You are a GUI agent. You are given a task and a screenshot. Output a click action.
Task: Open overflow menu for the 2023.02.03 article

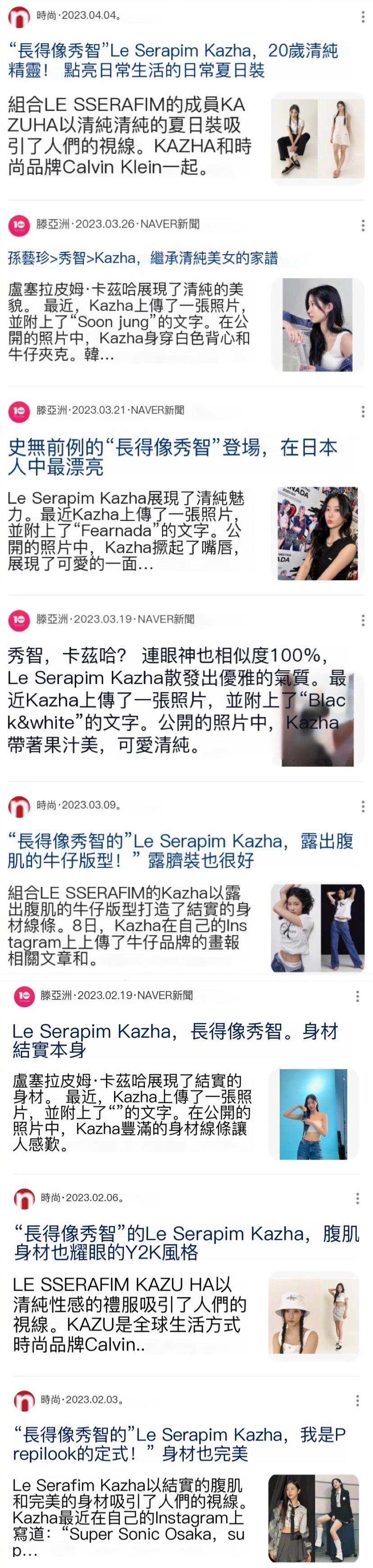coord(358,1400)
